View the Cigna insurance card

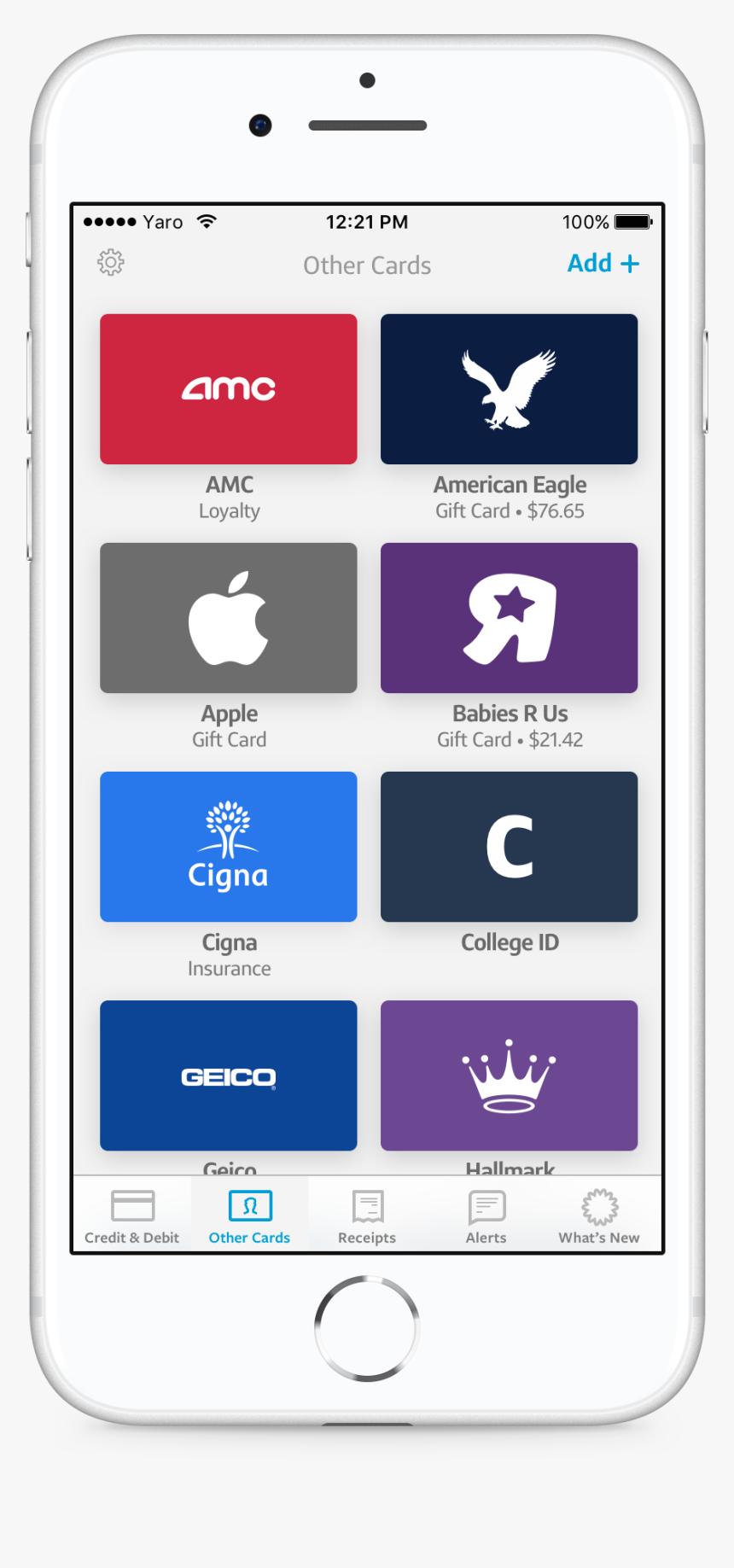pyautogui.click(x=228, y=846)
